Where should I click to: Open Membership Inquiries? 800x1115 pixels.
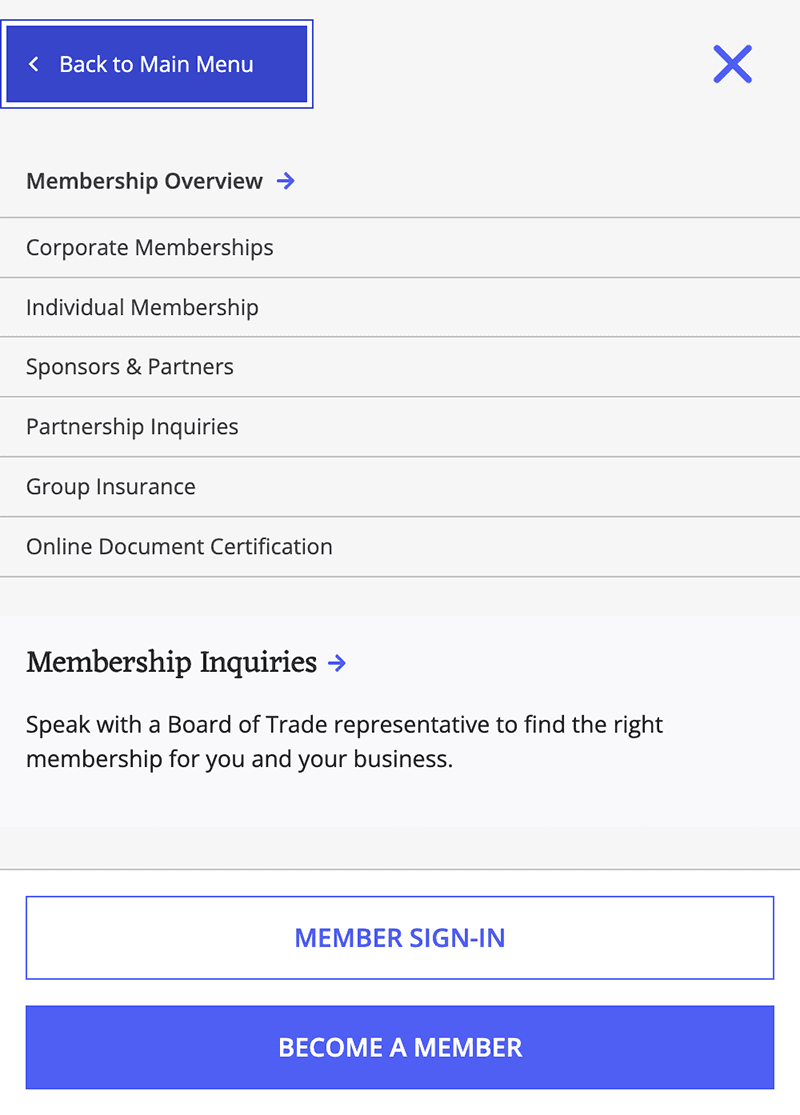[171, 662]
